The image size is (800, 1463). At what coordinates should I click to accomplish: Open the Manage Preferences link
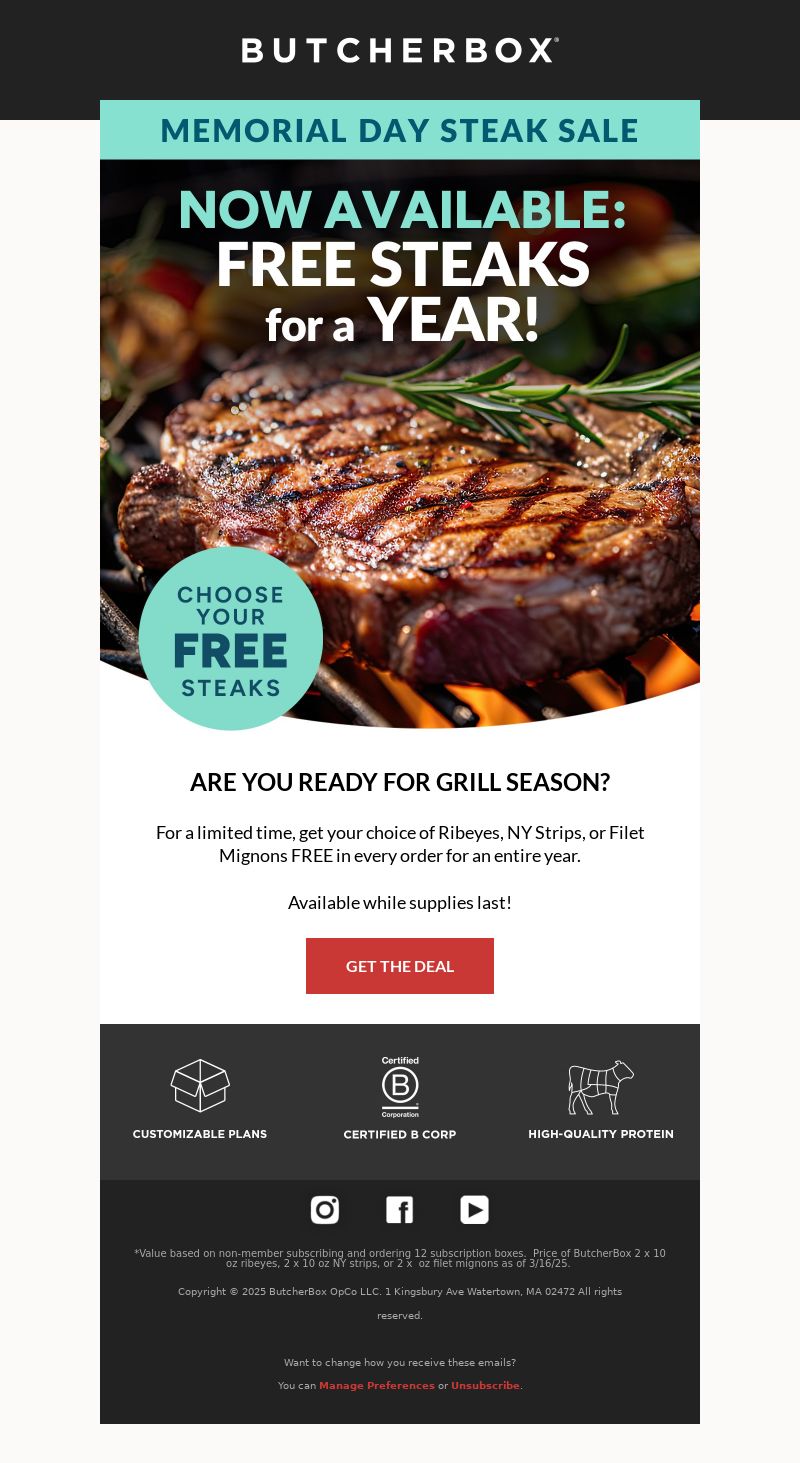point(377,1385)
